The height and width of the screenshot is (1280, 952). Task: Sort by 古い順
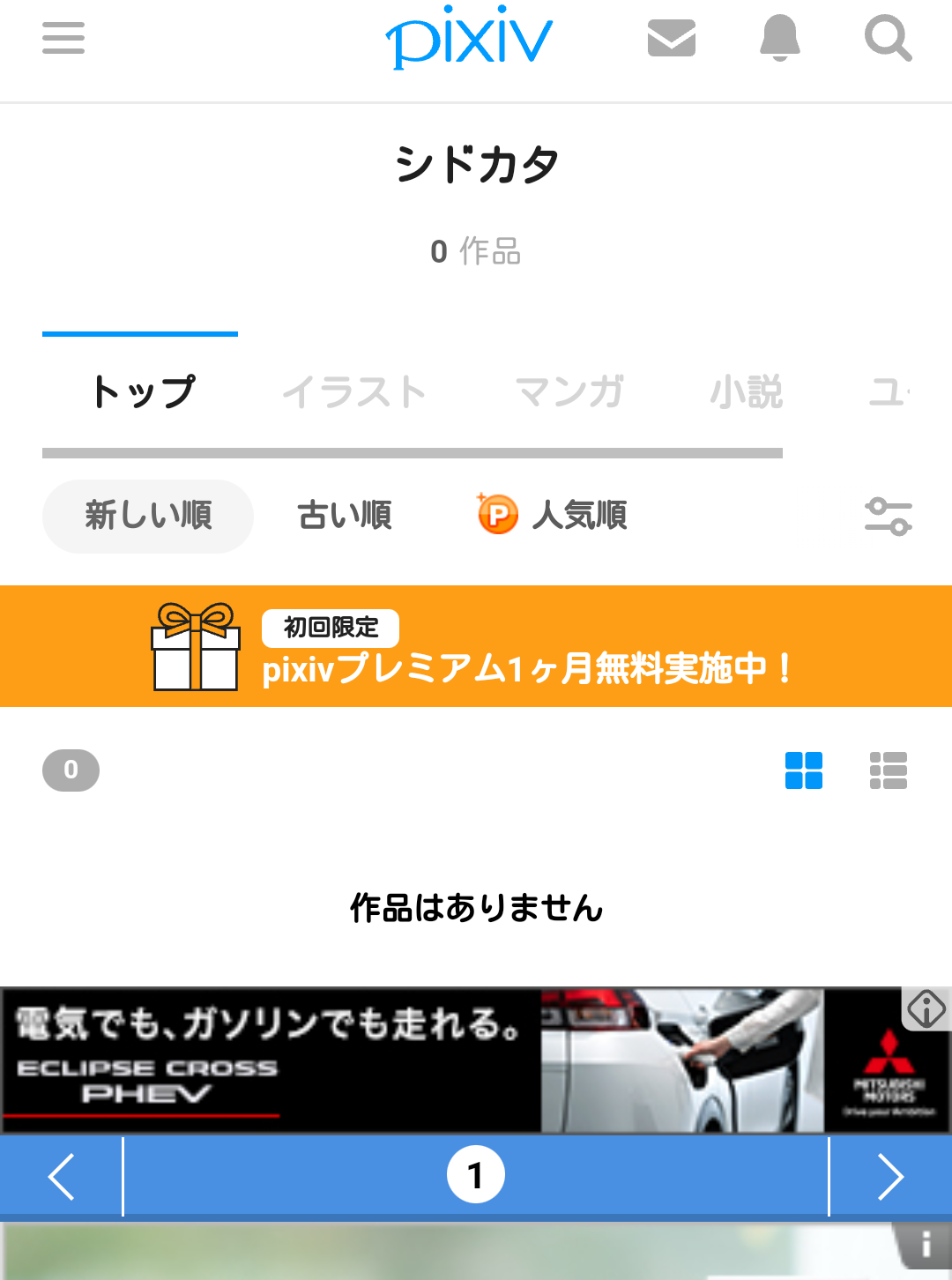click(x=345, y=516)
